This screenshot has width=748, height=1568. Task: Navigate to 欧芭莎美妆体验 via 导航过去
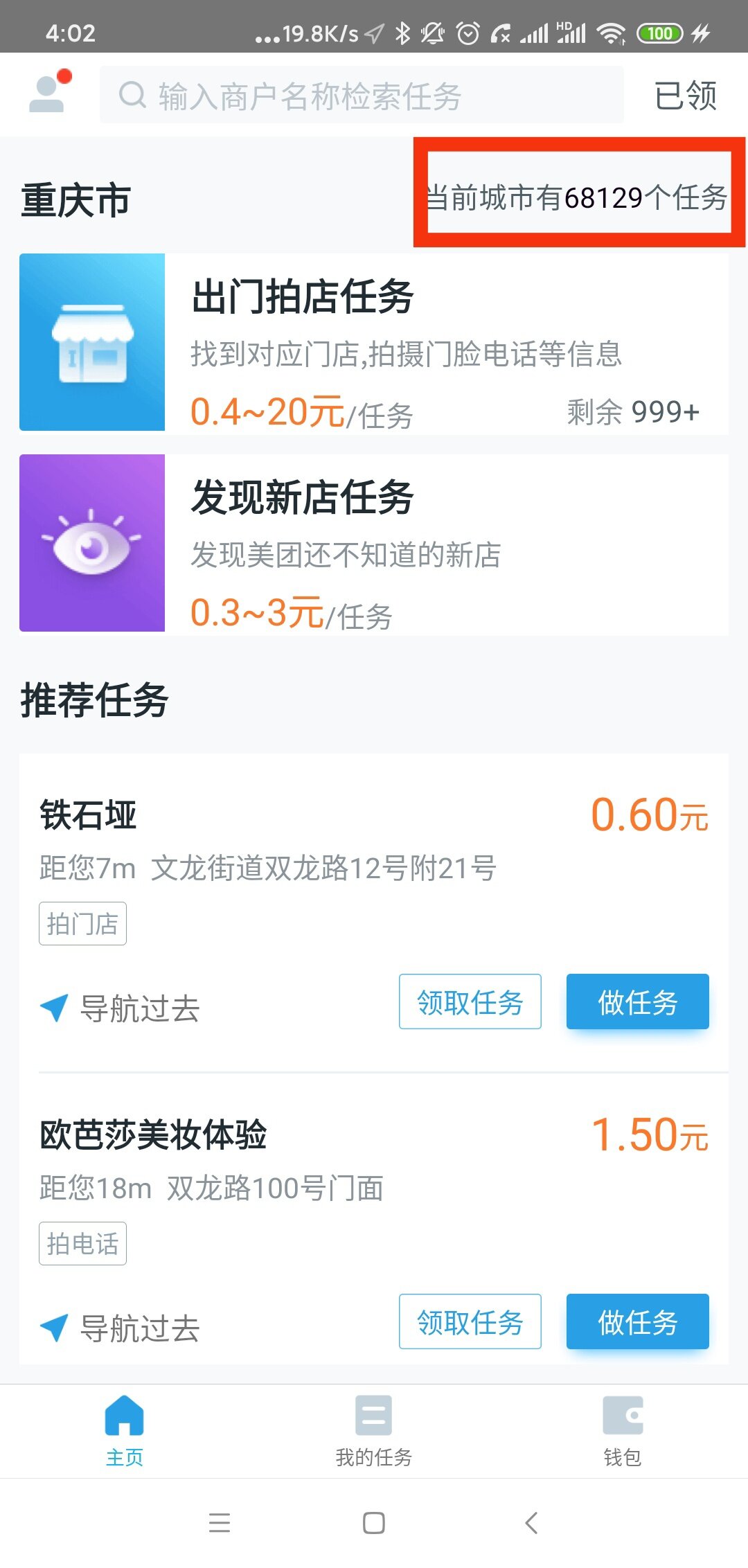click(121, 1328)
